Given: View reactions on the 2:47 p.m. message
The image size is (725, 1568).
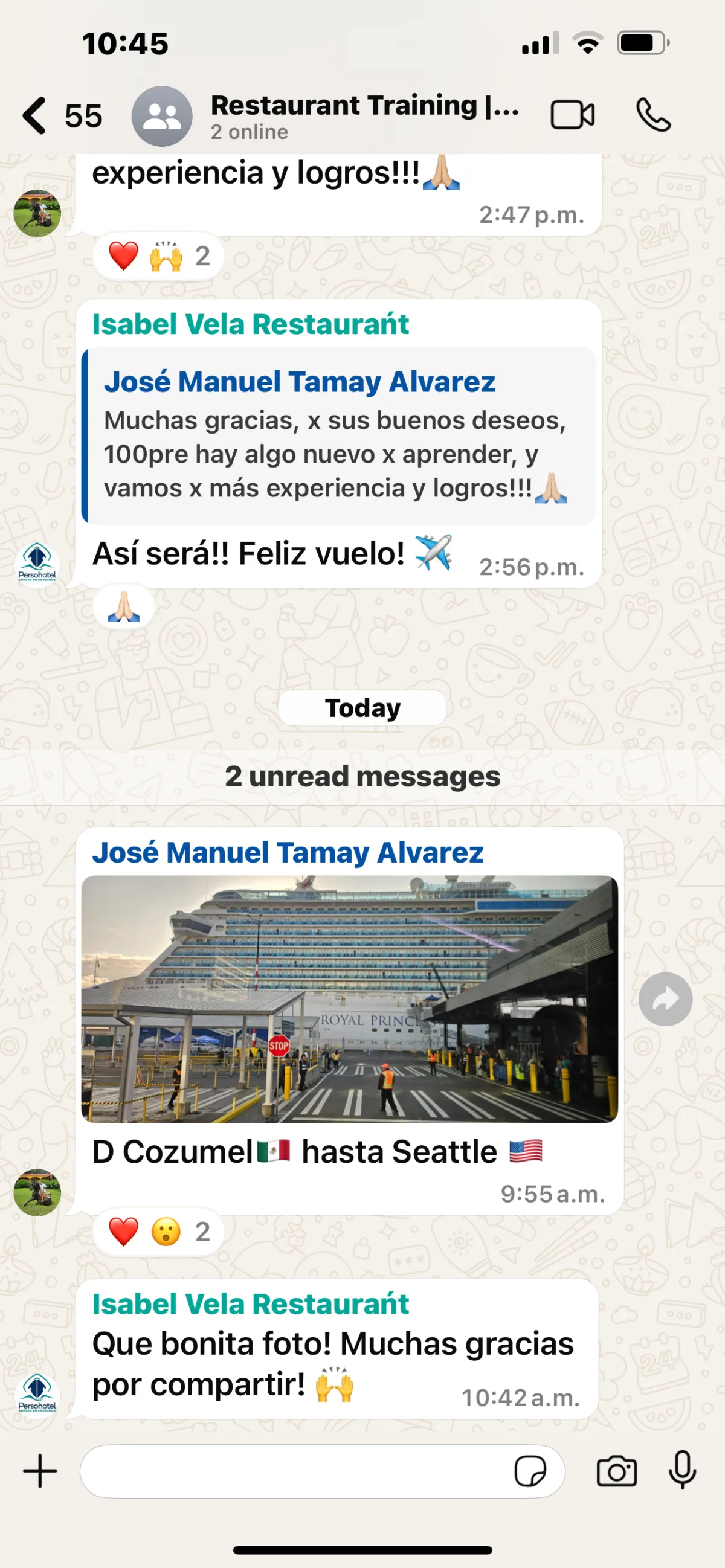Looking at the screenshot, I should [x=158, y=255].
